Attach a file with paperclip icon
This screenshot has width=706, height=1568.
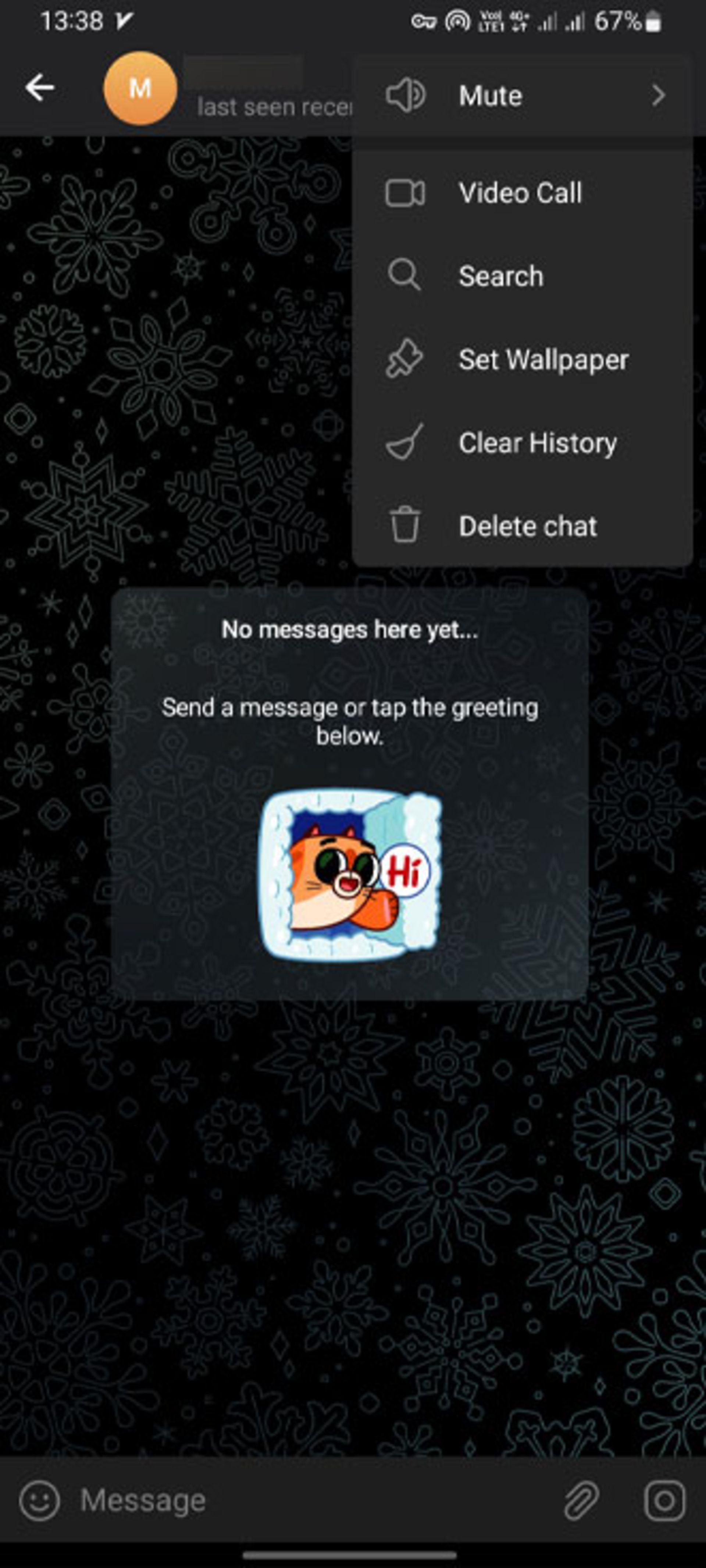(581, 1500)
